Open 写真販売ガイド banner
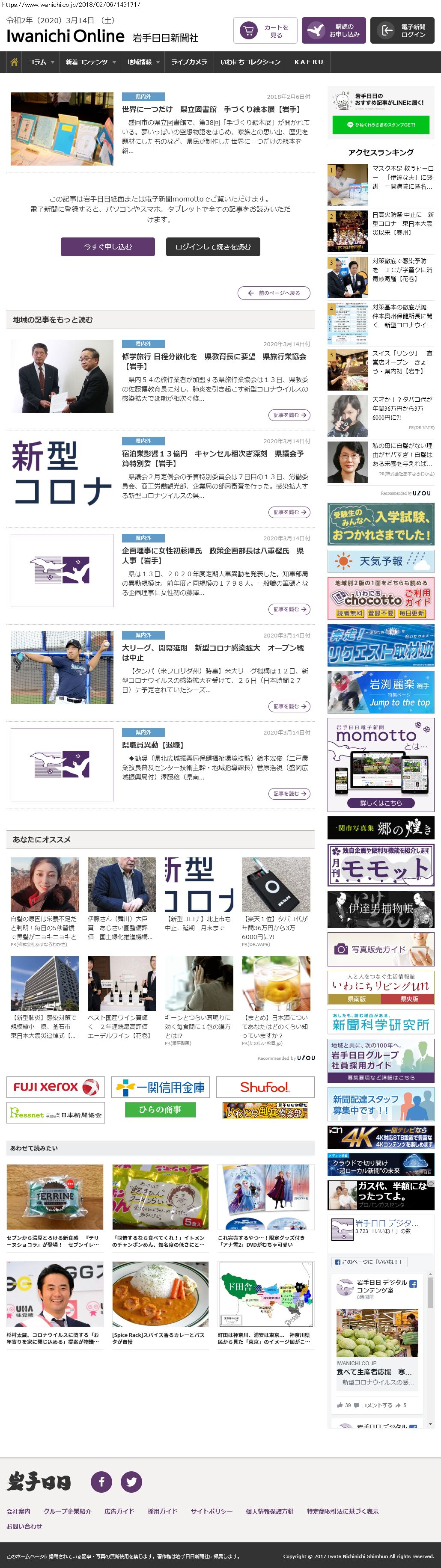Screen dimensions: 441x1568 (381, 949)
